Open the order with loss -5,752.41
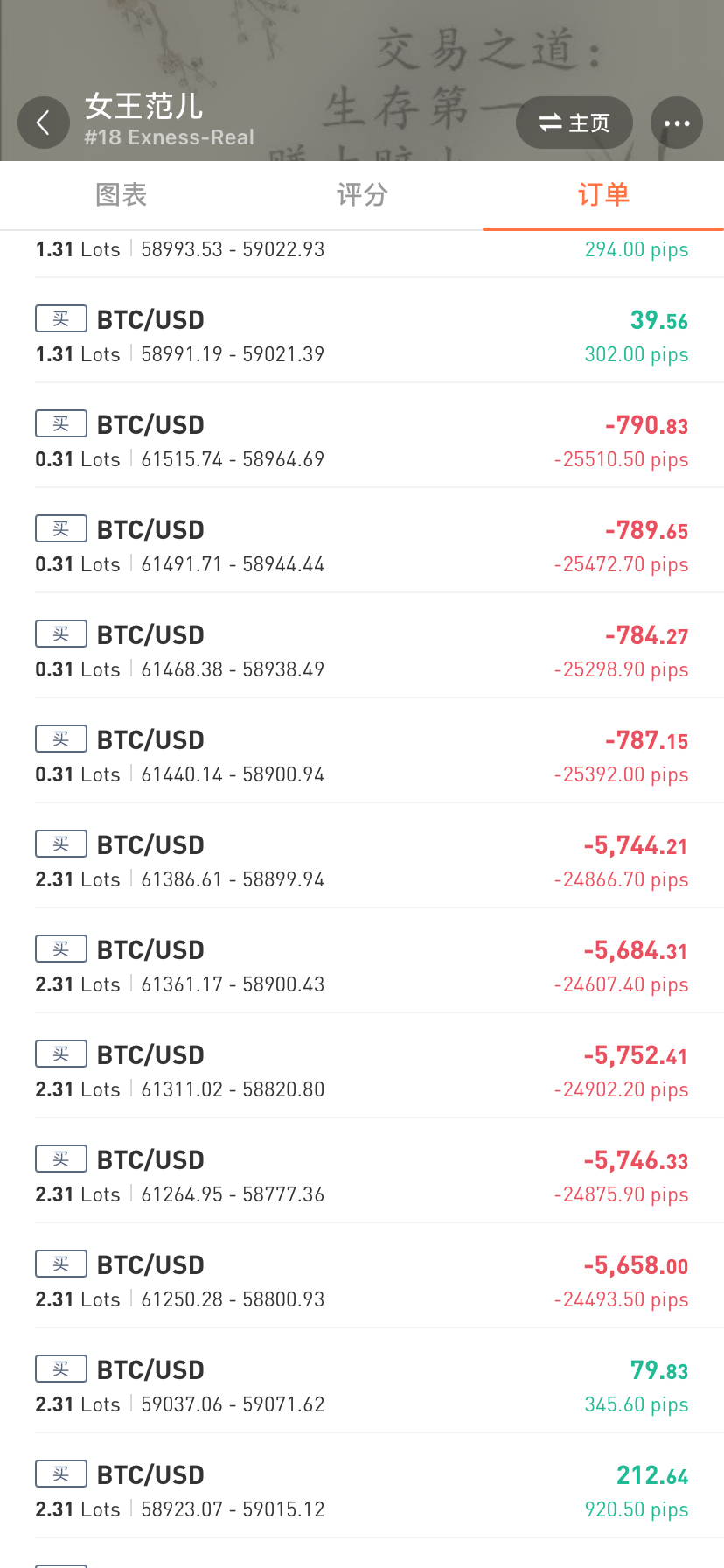This screenshot has height=1568, width=724. [362, 1071]
